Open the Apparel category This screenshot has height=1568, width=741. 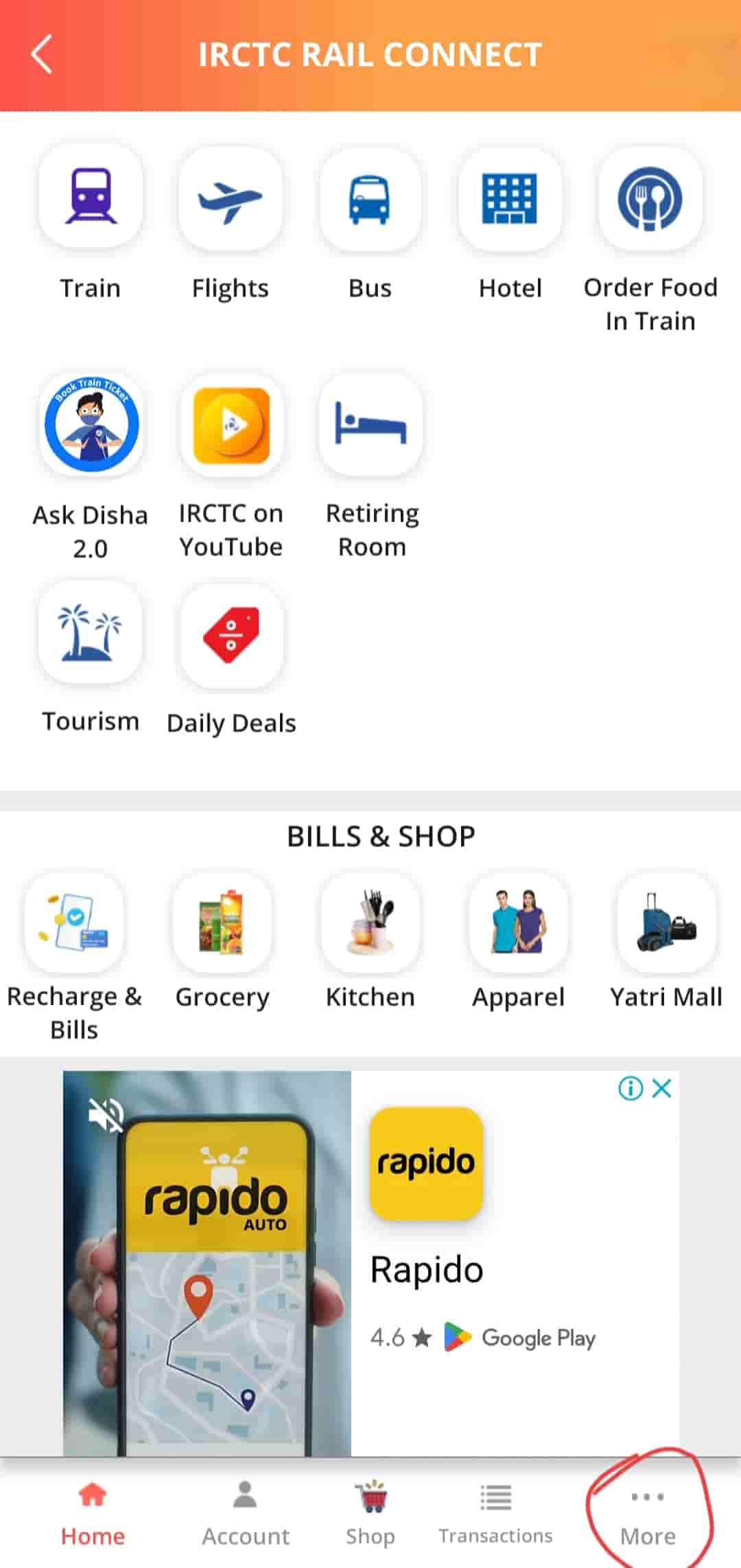click(x=518, y=923)
